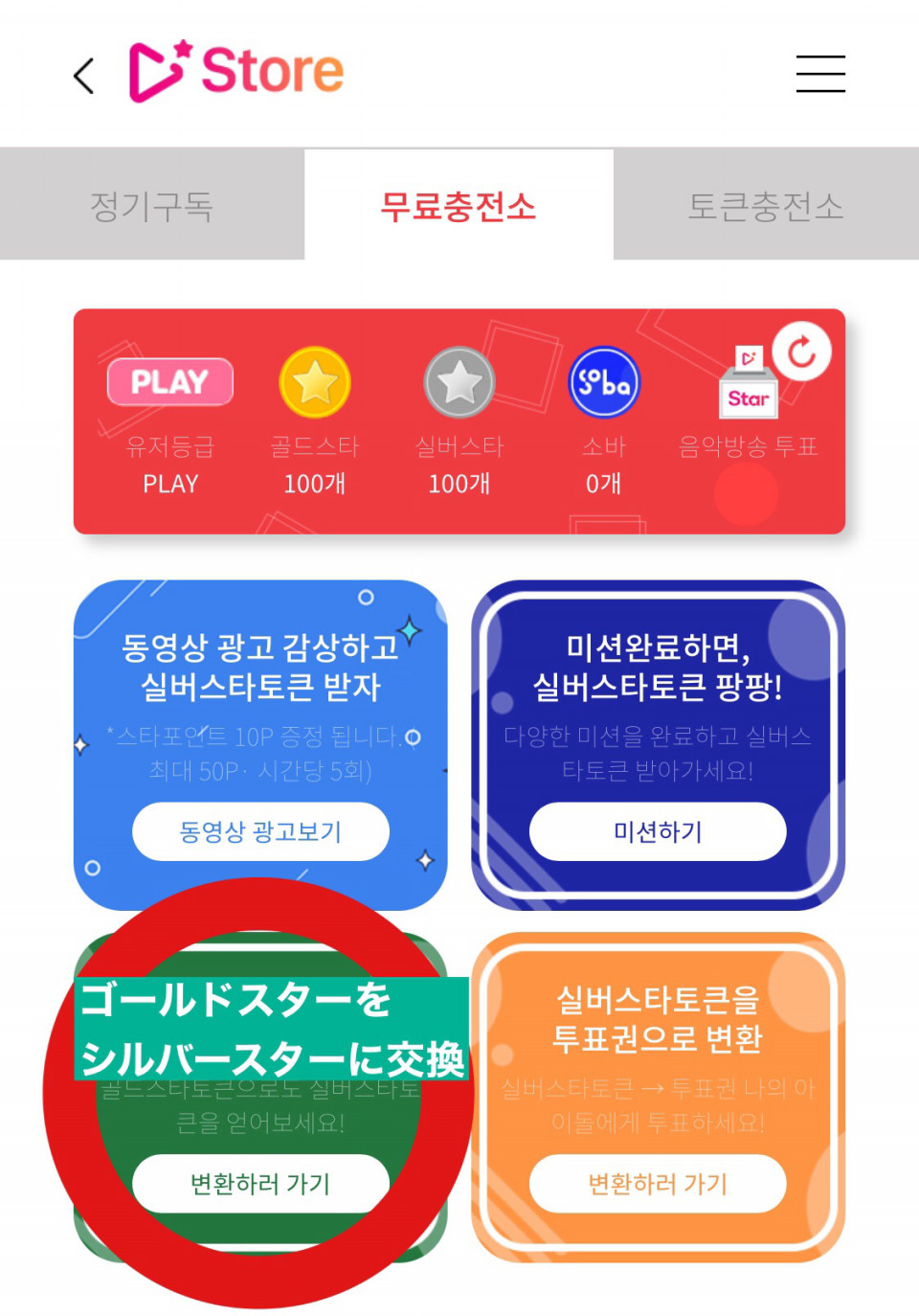Screen dimensions: 919x1316
Task: Tap 변환하러 가기 on the orange card
Action: tap(658, 1184)
